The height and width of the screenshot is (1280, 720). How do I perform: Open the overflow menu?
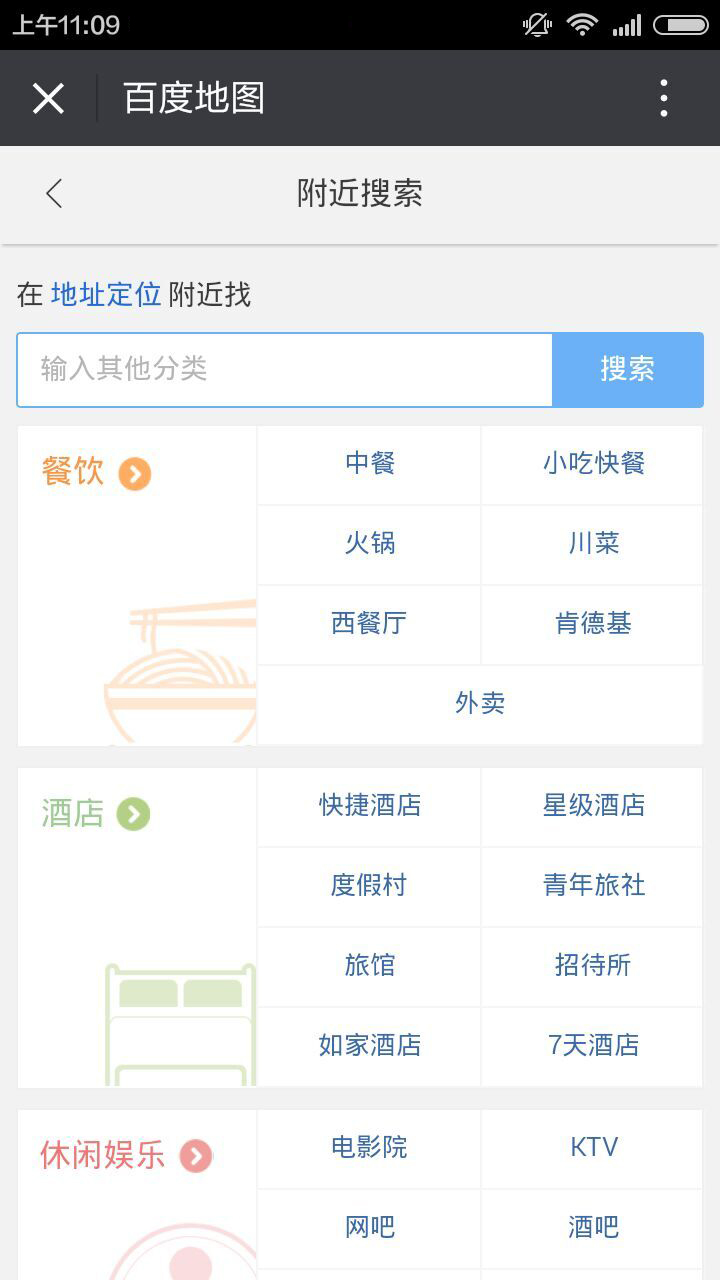click(x=664, y=98)
